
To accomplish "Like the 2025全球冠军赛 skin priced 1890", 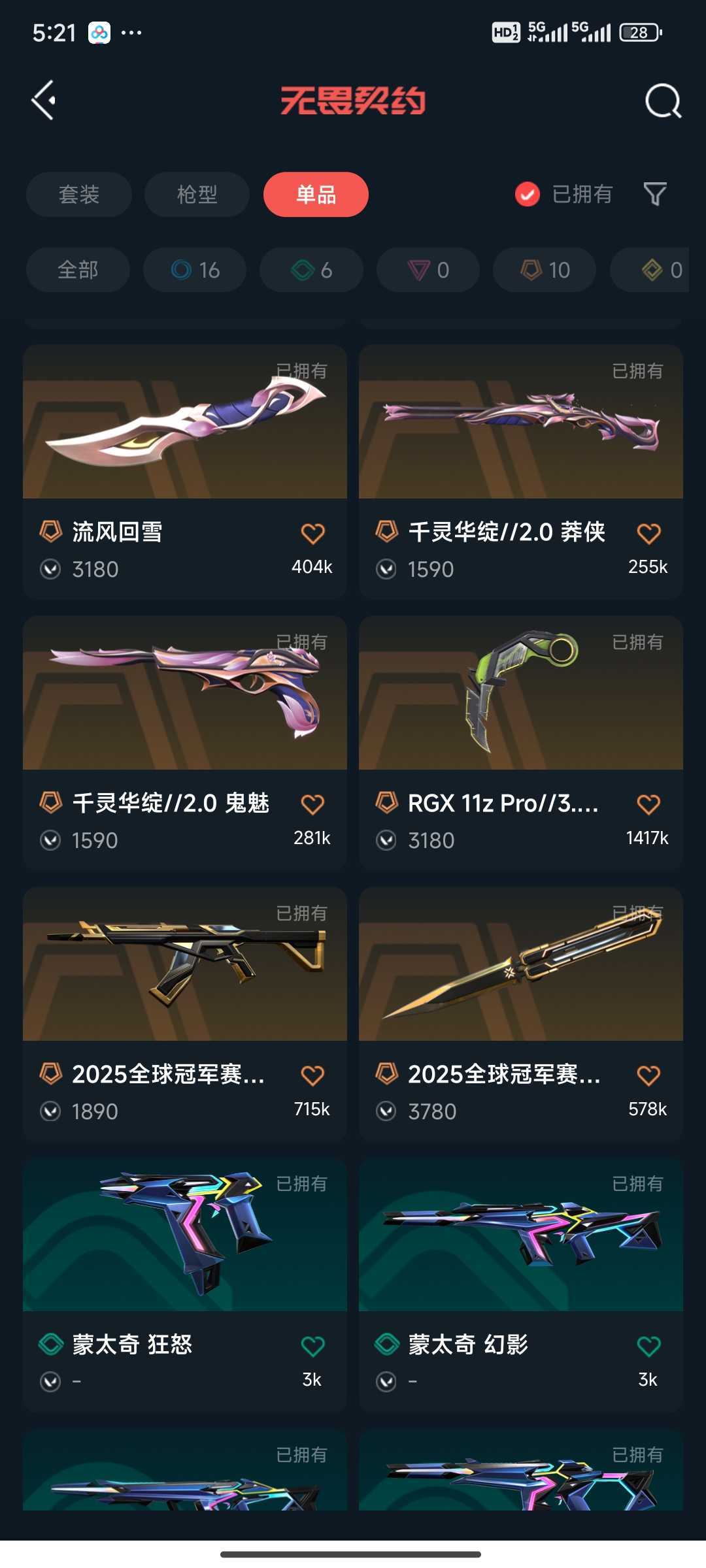I will tap(312, 1075).
